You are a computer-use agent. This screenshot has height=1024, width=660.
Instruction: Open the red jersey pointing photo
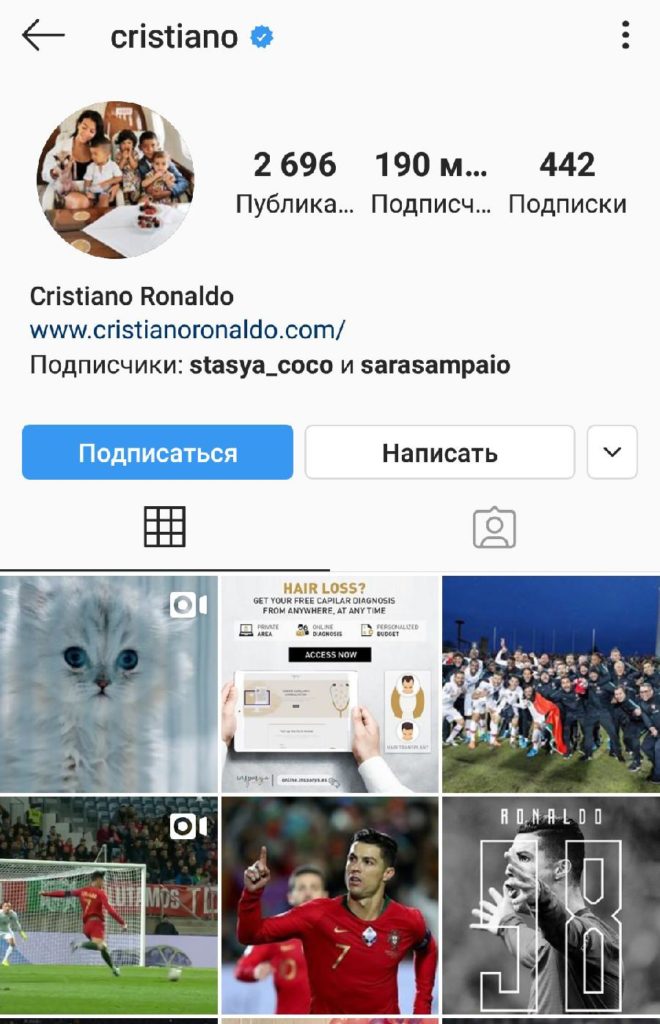tap(329, 905)
